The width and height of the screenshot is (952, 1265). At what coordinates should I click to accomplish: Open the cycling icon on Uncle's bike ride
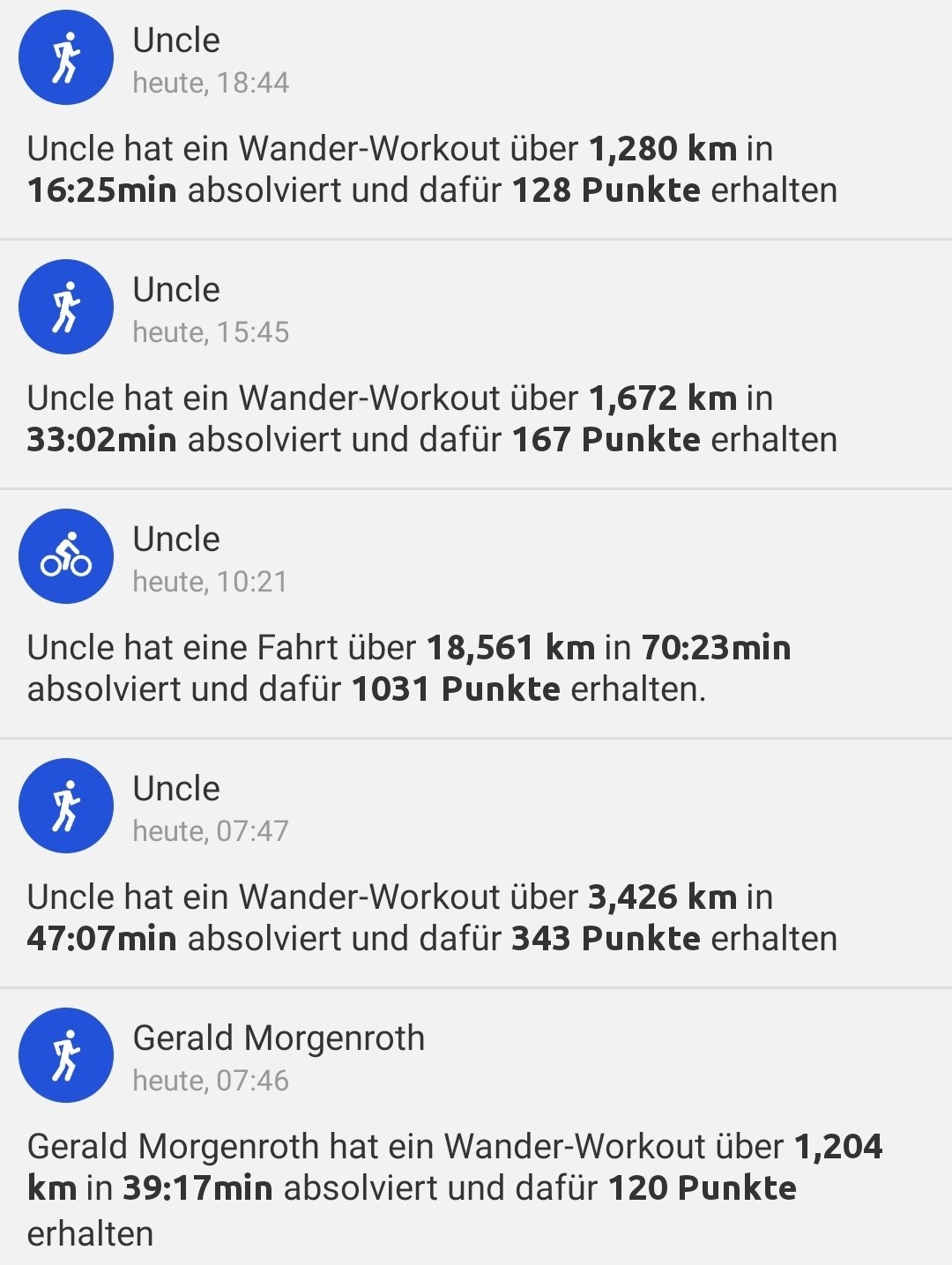tap(65, 555)
